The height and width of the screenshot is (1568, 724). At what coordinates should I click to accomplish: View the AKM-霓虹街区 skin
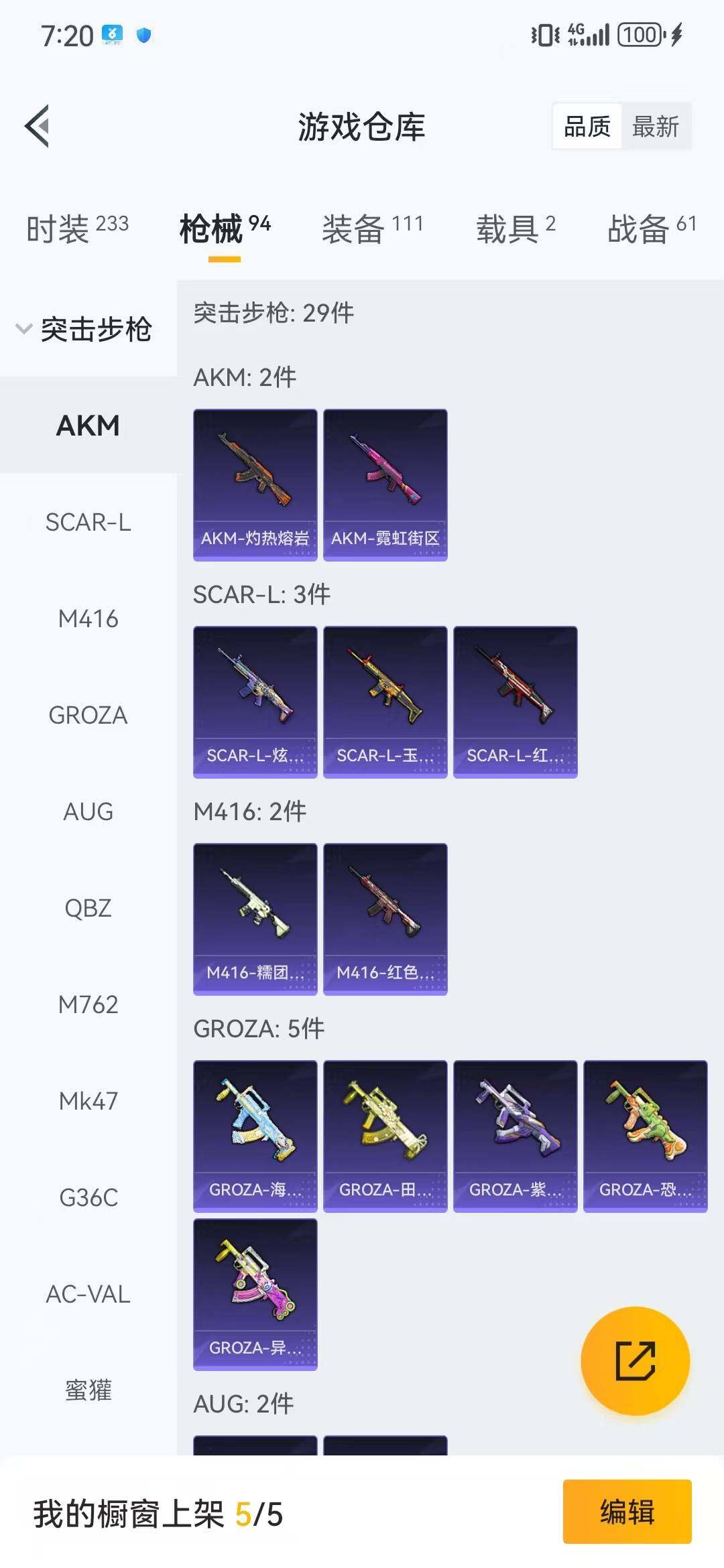point(385,484)
